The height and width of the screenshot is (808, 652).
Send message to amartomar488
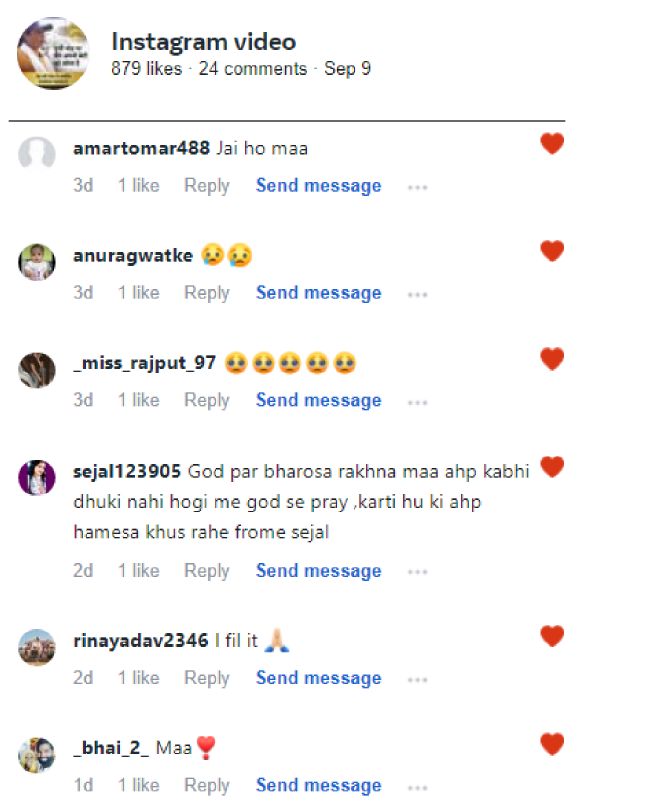318,186
